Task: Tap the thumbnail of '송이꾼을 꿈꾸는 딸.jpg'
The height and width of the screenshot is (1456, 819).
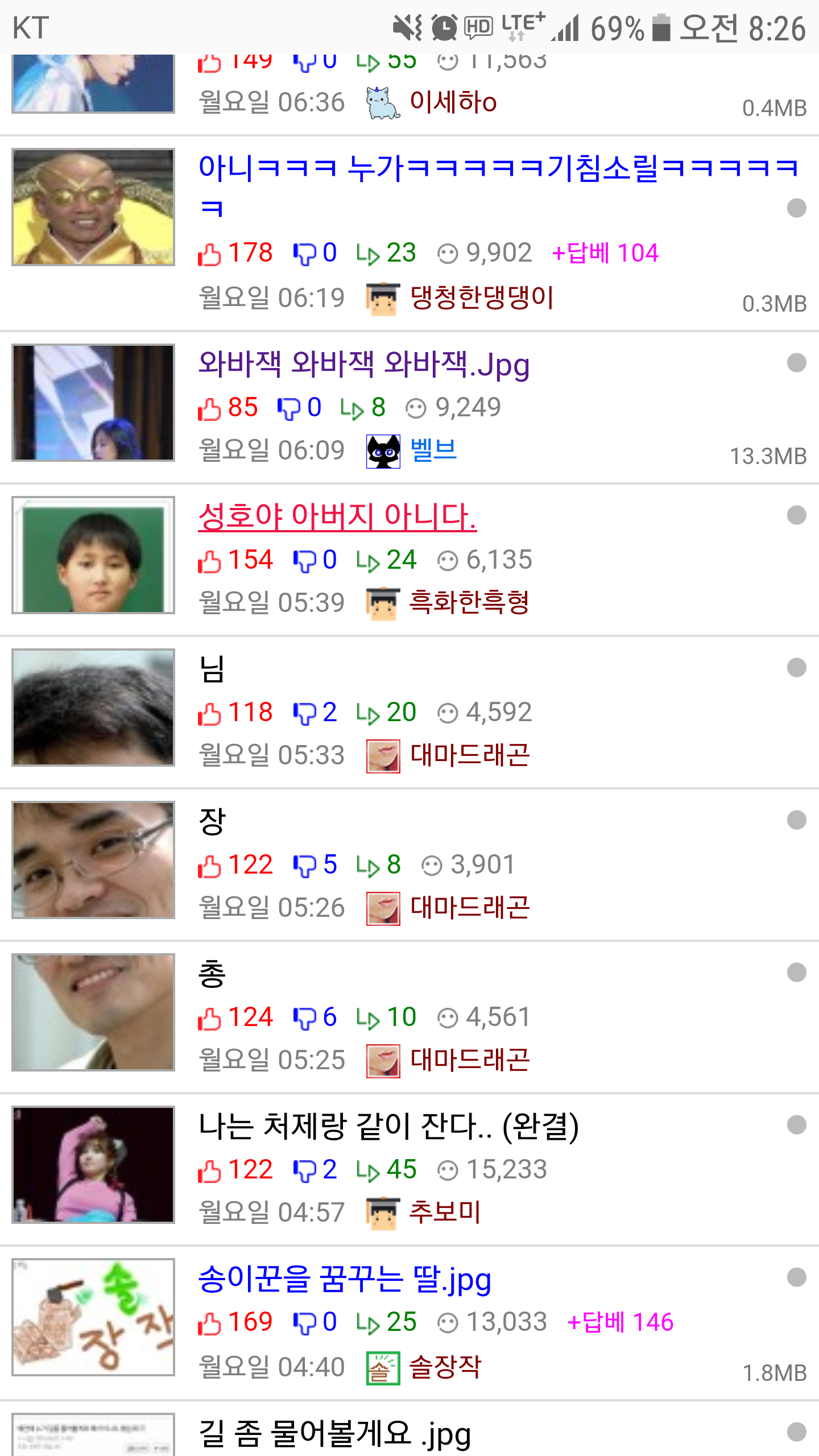Action: (93, 1317)
